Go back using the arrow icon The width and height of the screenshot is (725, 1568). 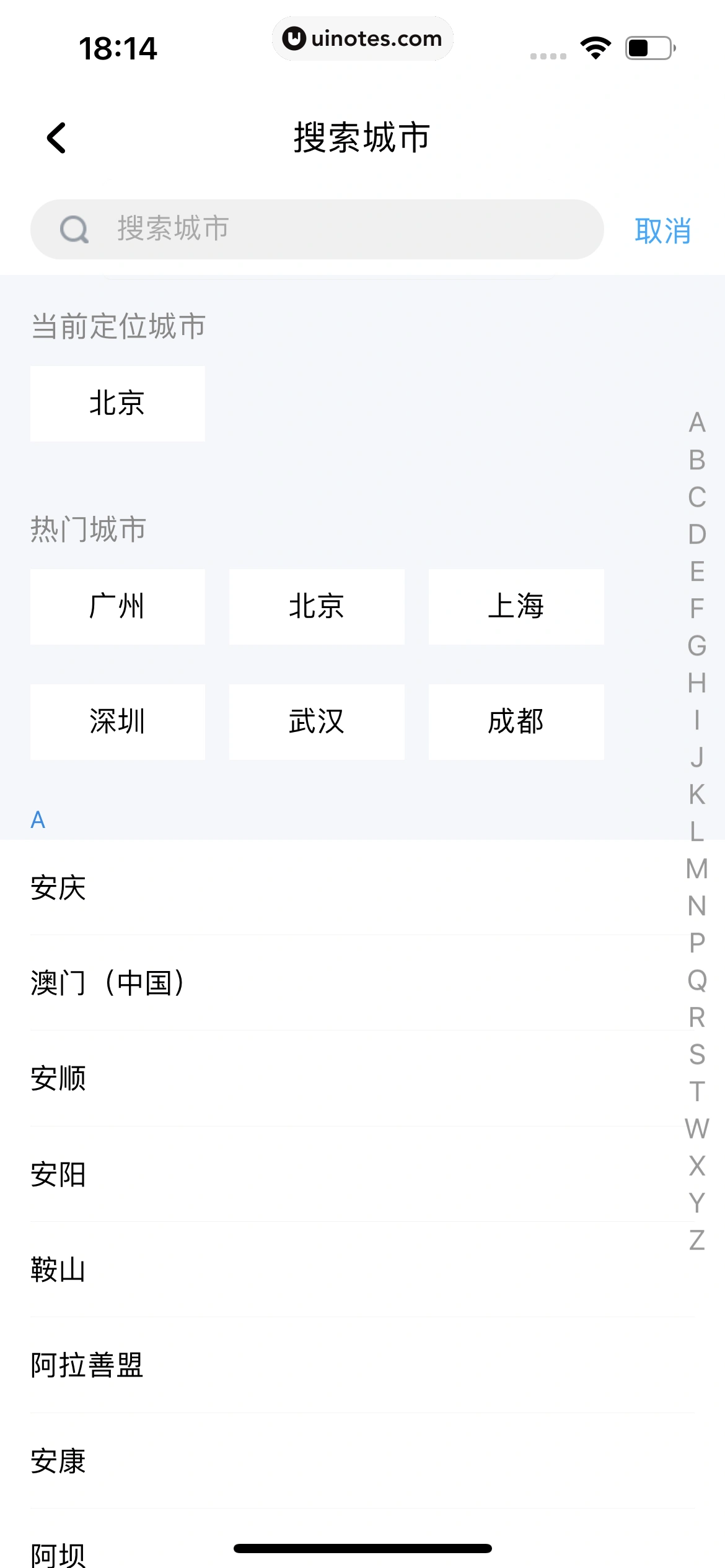(56, 137)
